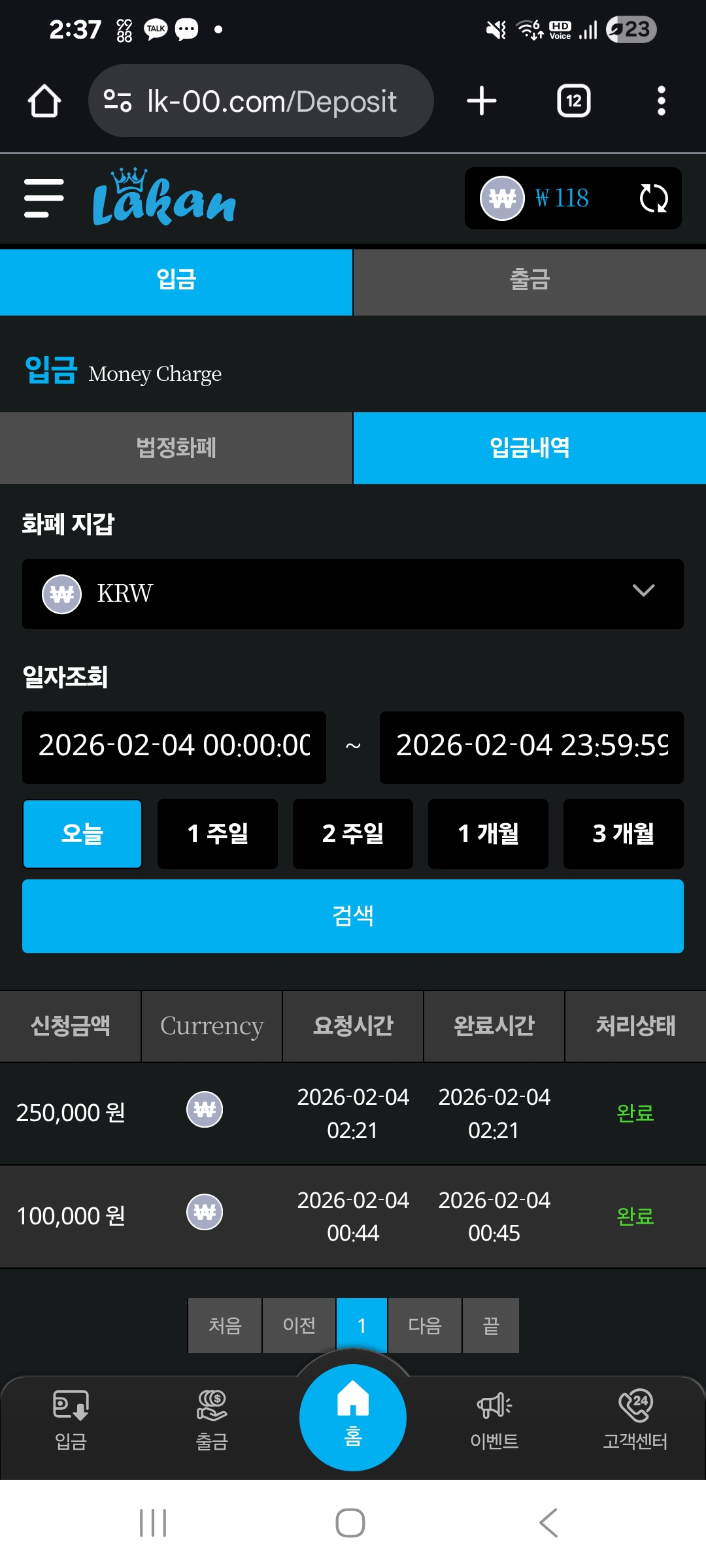The height and width of the screenshot is (1568, 706).
Task: Refresh the ₩118 wallet balance
Action: (653, 198)
